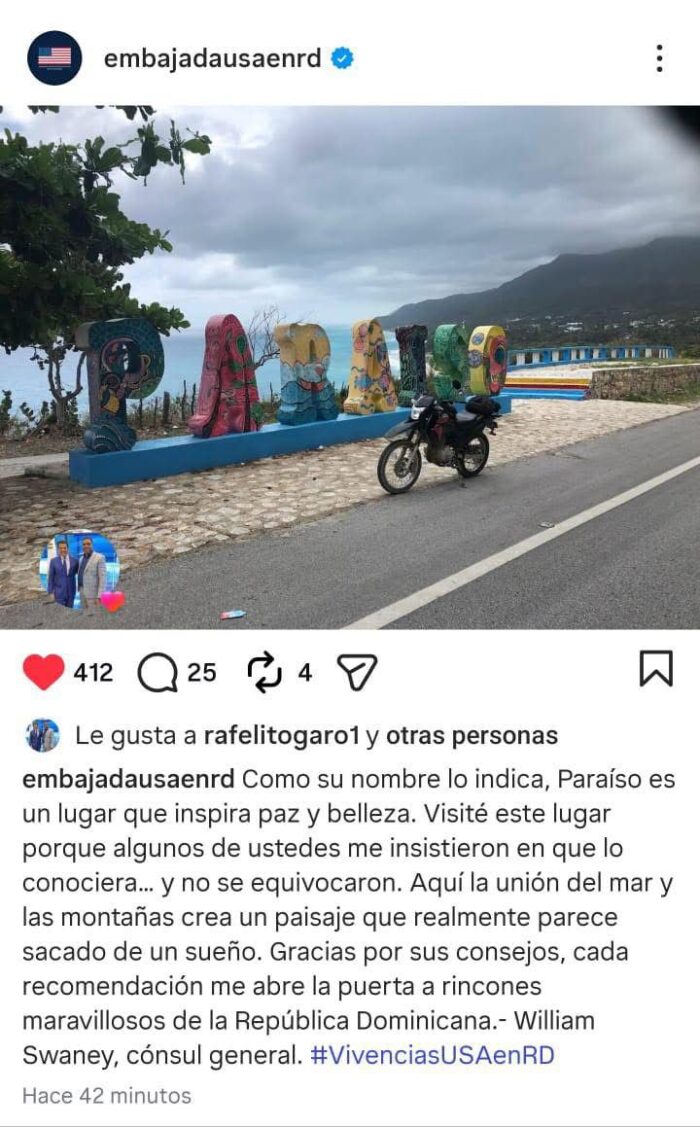This screenshot has width=700, height=1127.
Task: Repost this Paraíso photo
Action: 265,672
